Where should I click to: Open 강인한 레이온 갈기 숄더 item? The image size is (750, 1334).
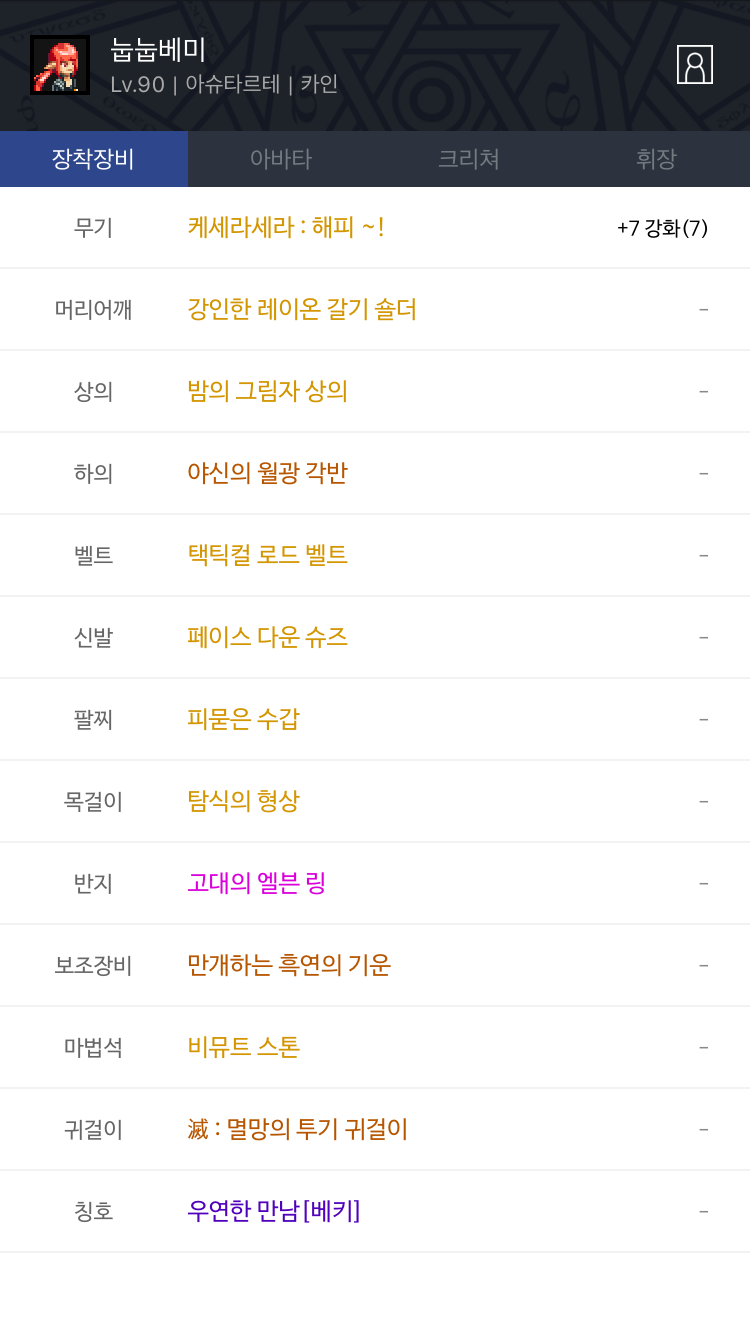coord(302,310)
